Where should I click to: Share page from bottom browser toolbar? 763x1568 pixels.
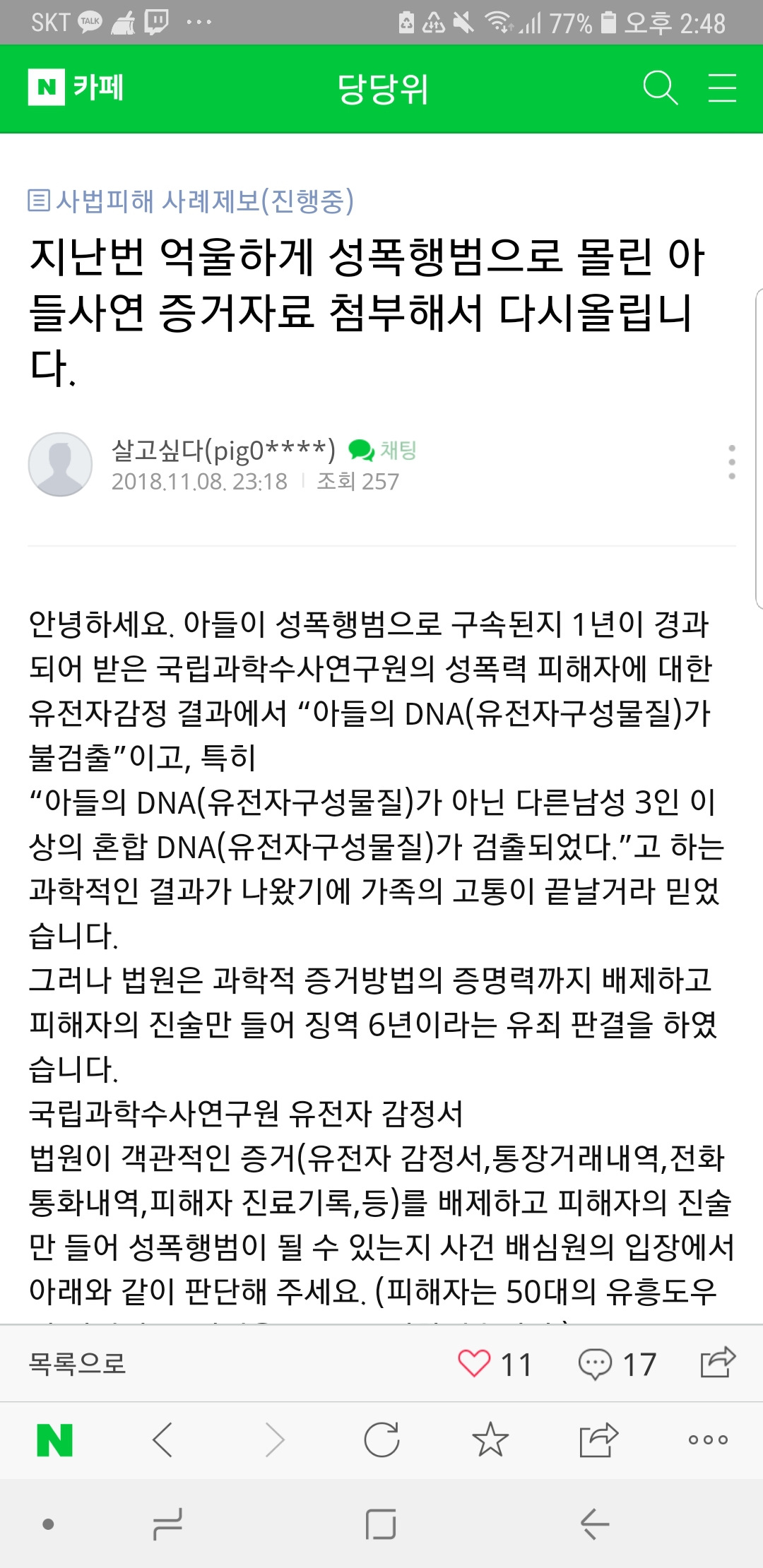[x=598, y=1440]
